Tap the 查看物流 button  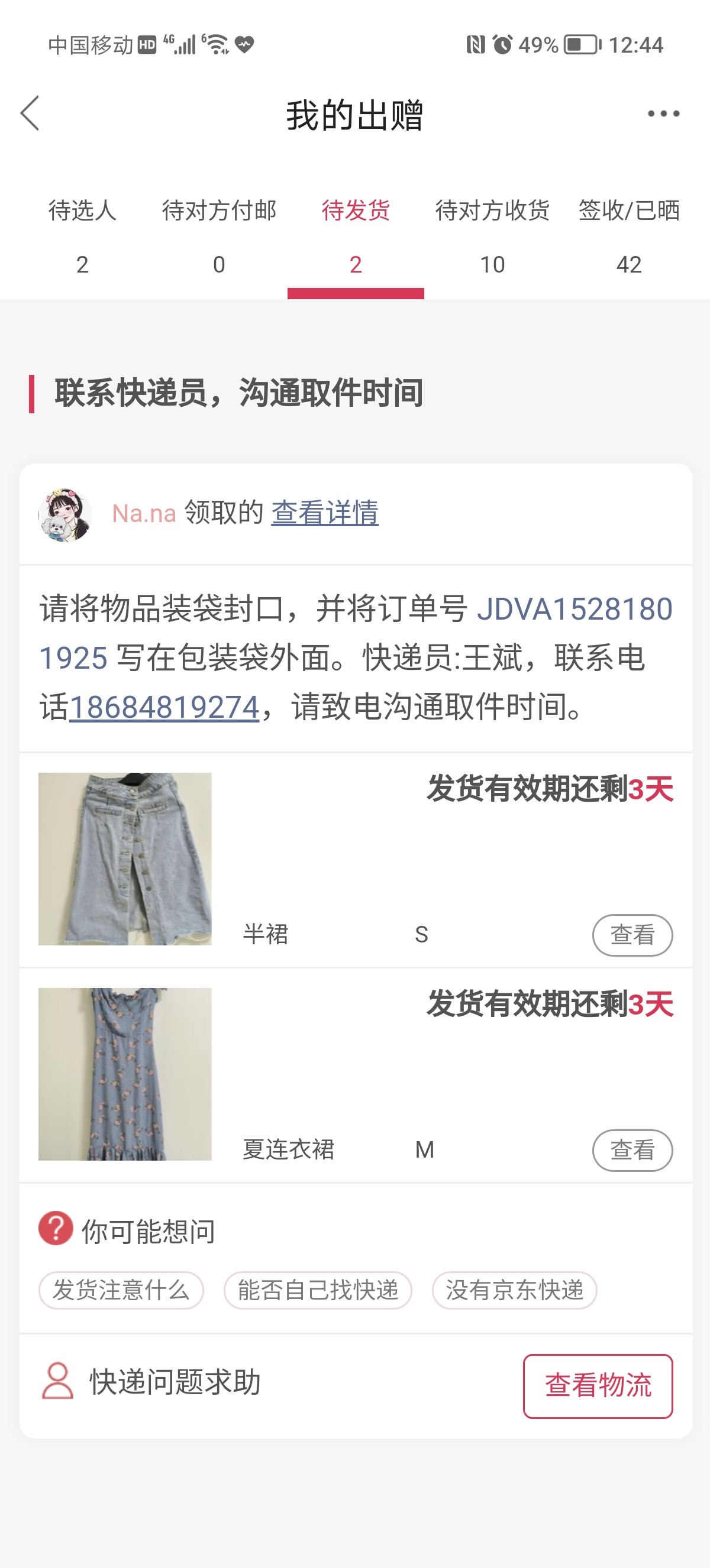[x=598, y=1385]
